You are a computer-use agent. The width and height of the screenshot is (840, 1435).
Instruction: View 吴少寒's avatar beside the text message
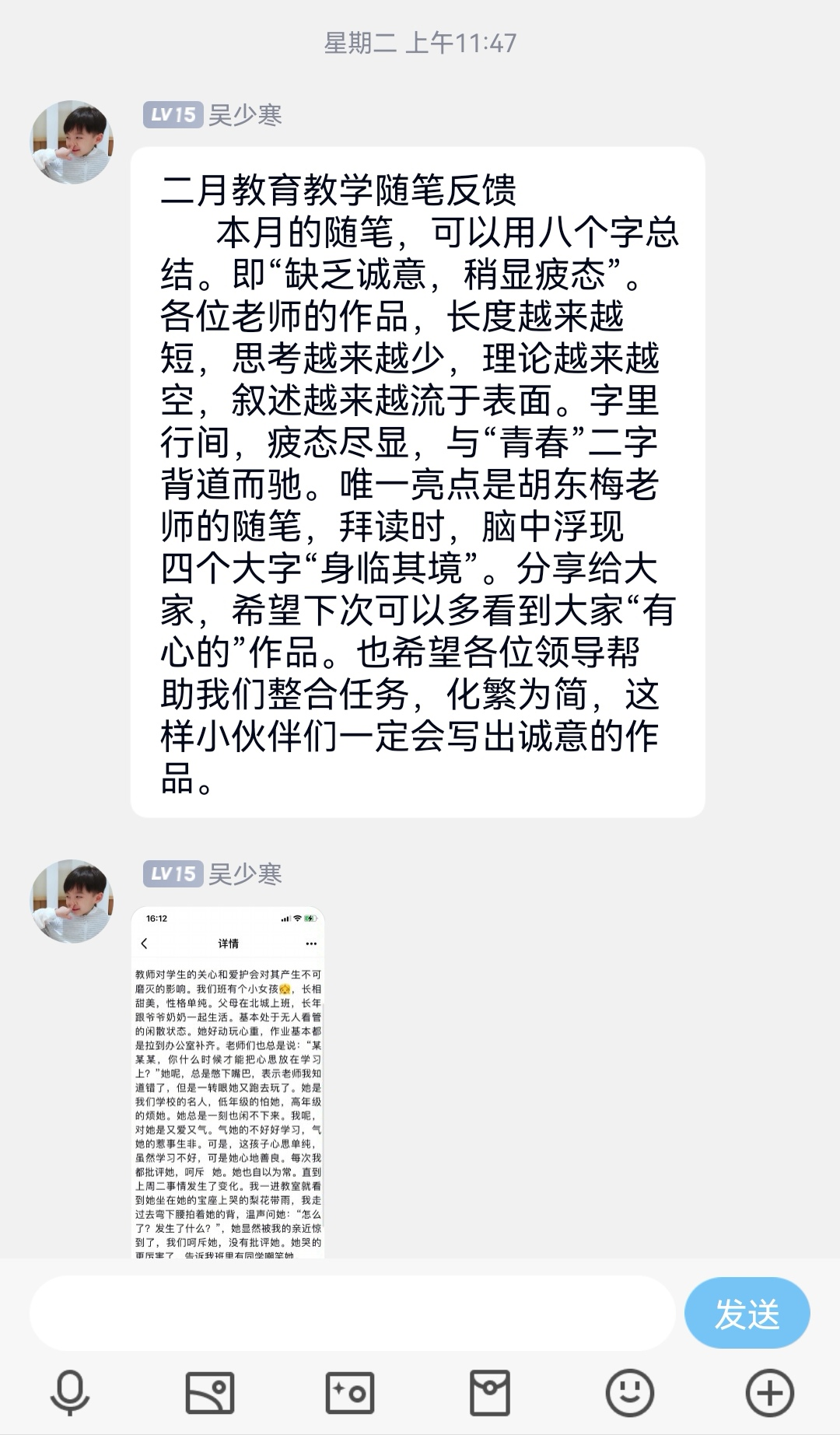(x=72, y=142)
